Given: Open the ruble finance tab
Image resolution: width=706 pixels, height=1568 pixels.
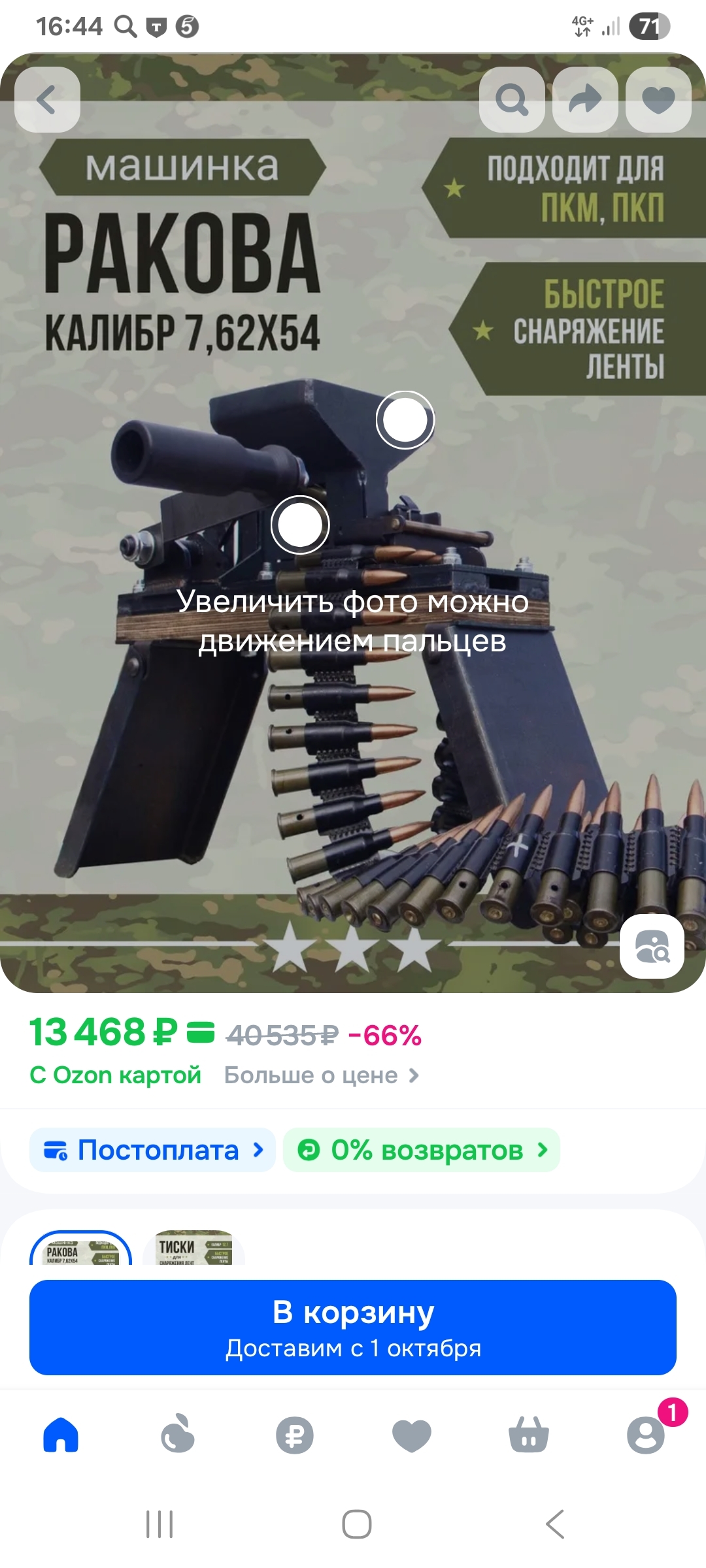Looking at the screenshot, I should [295, 1435].
